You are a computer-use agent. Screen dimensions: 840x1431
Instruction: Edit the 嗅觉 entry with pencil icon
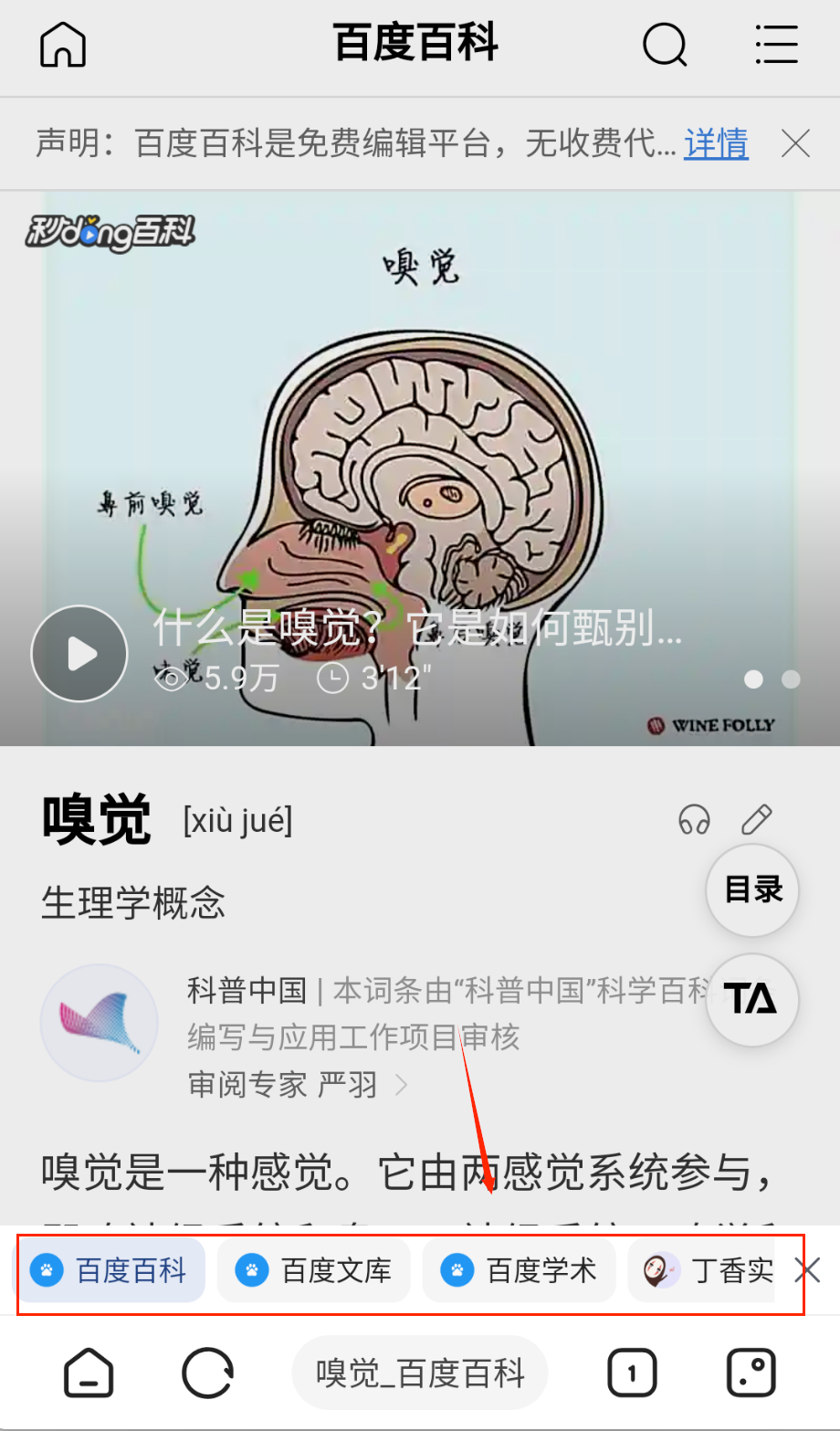click(756, 819)
